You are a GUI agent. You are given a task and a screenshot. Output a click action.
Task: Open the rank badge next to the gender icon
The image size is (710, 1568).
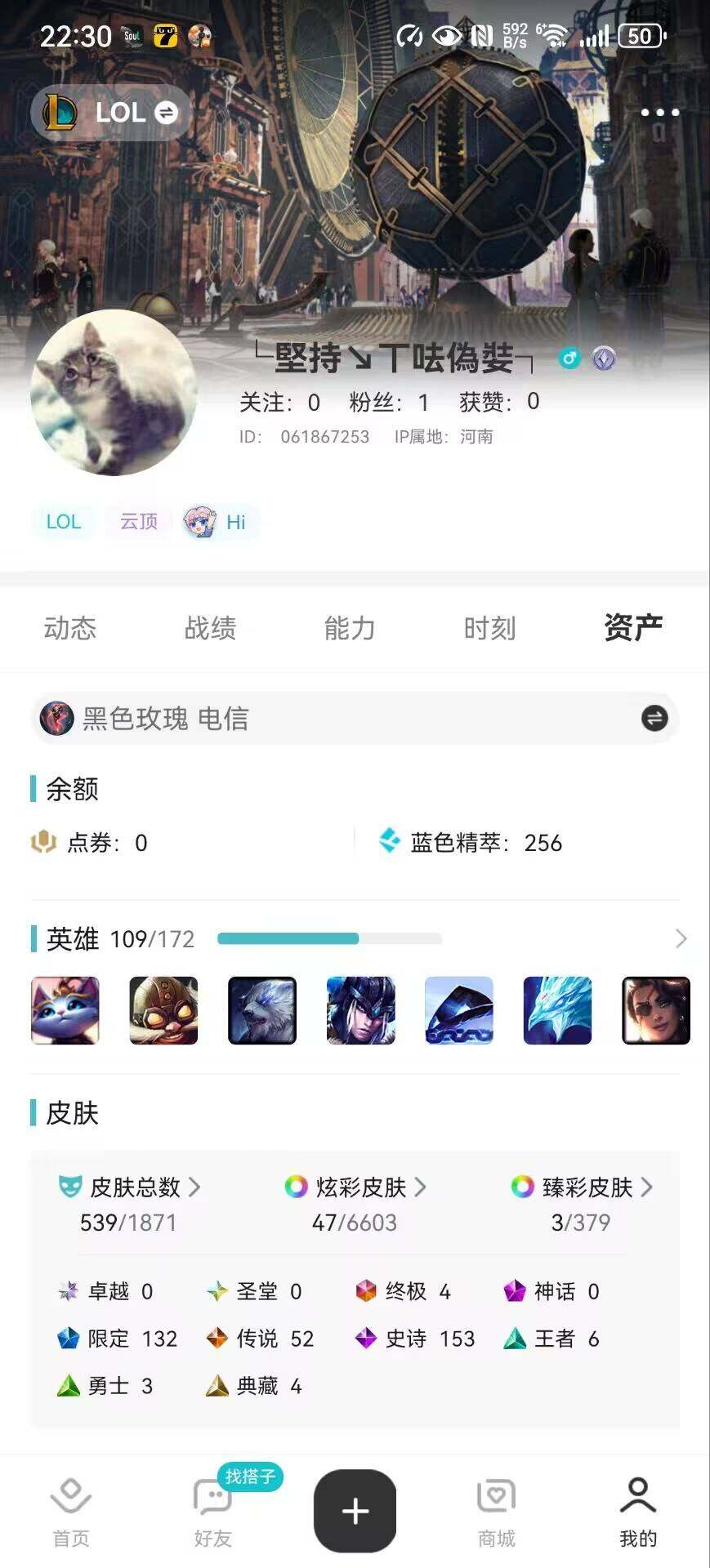(604, 358)
